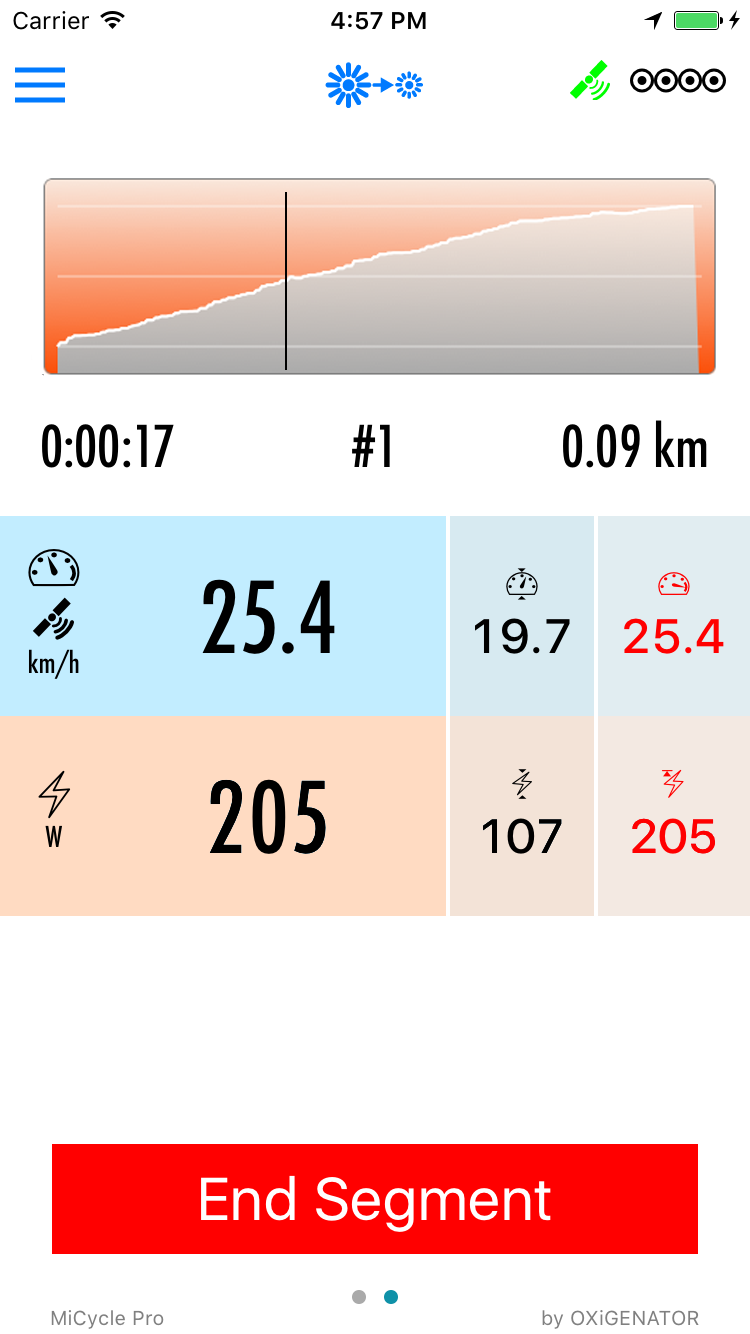The image size is (750, 1334).
Task: Tap the four-circle sensor indicator
Action: 678,81
